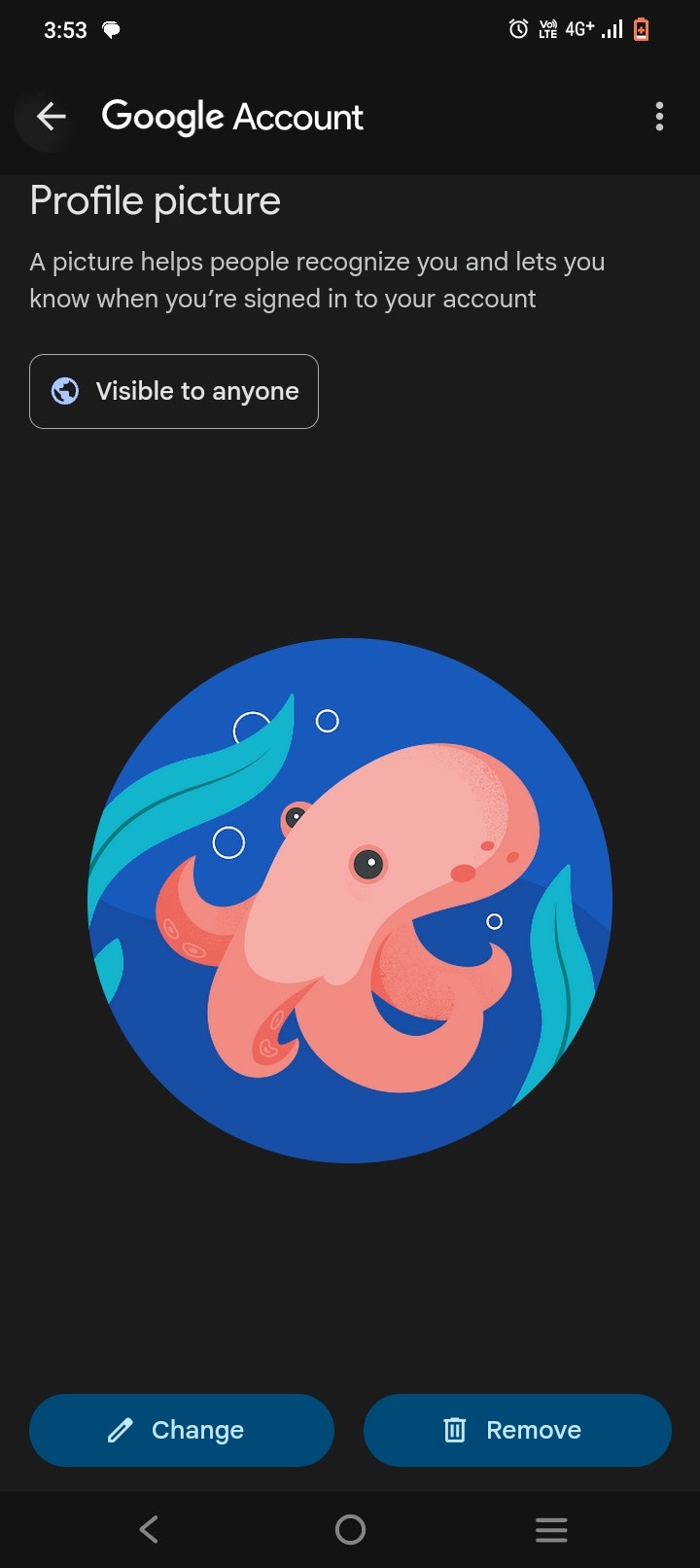Open recent apps from navigation bar

click(551, 1529)
